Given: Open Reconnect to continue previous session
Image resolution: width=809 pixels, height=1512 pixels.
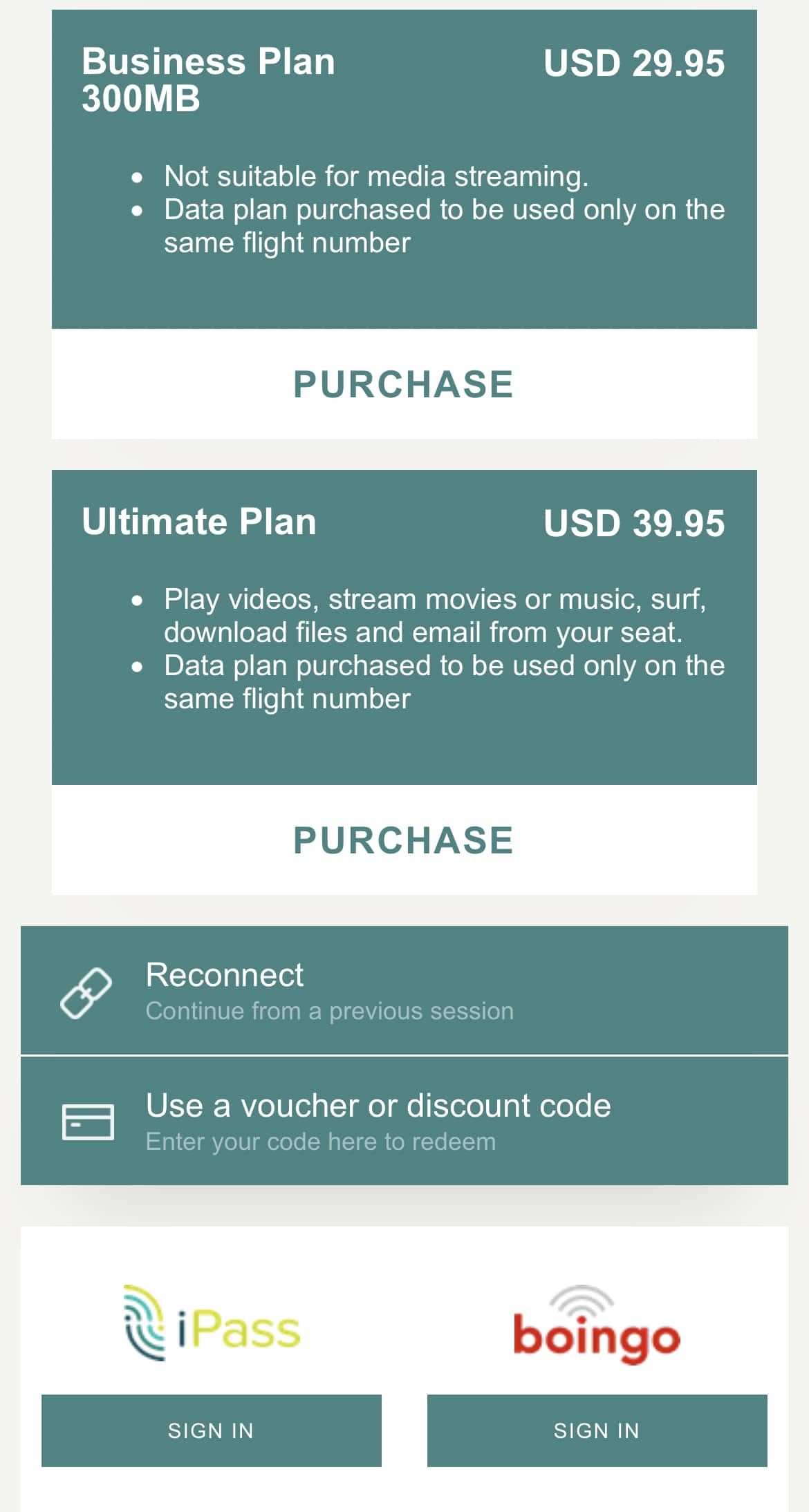Looking at the screenshot, I should (404, 991).
